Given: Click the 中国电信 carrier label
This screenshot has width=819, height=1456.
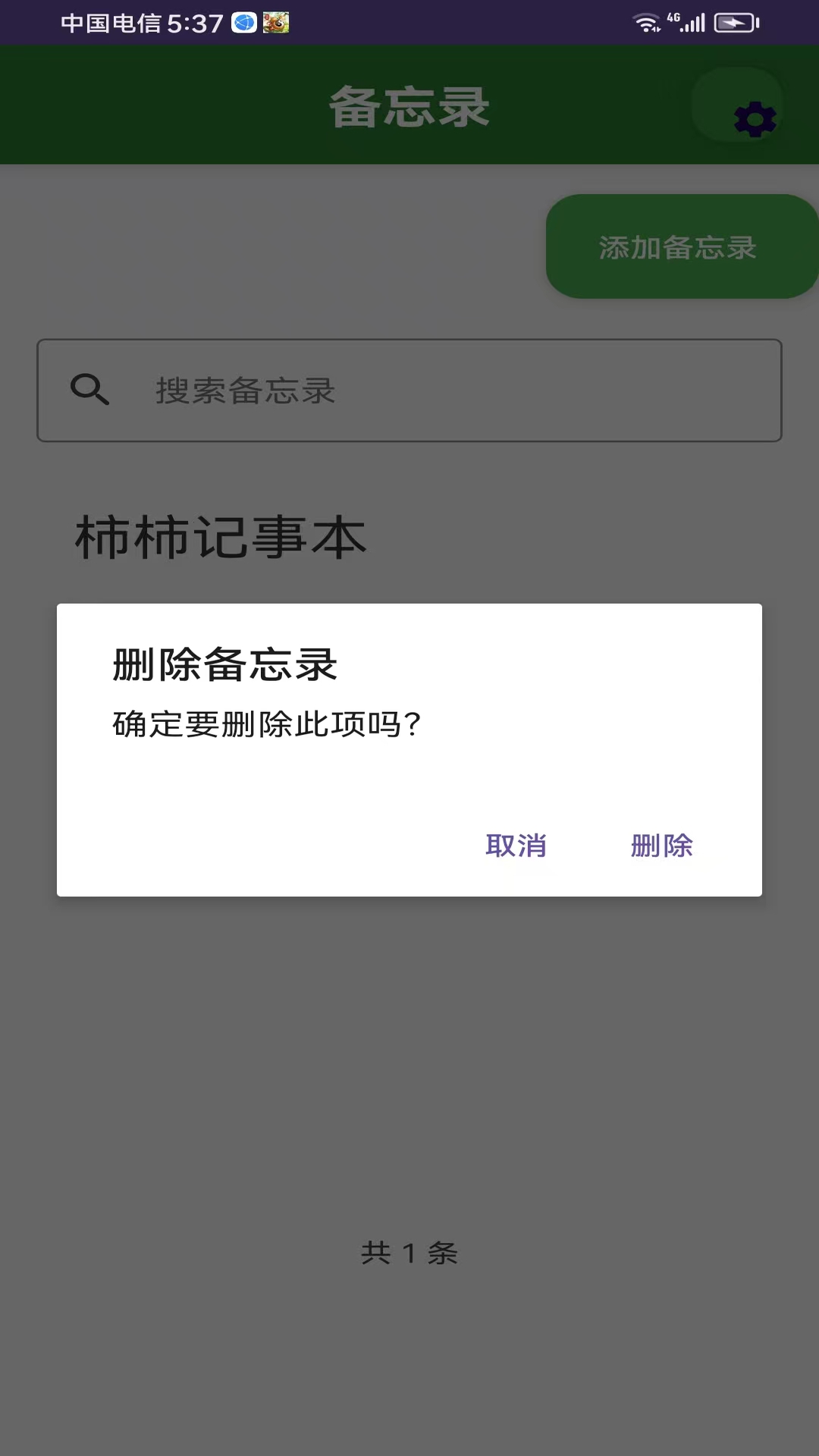Looking at the screenshot, I should [110, 23].
